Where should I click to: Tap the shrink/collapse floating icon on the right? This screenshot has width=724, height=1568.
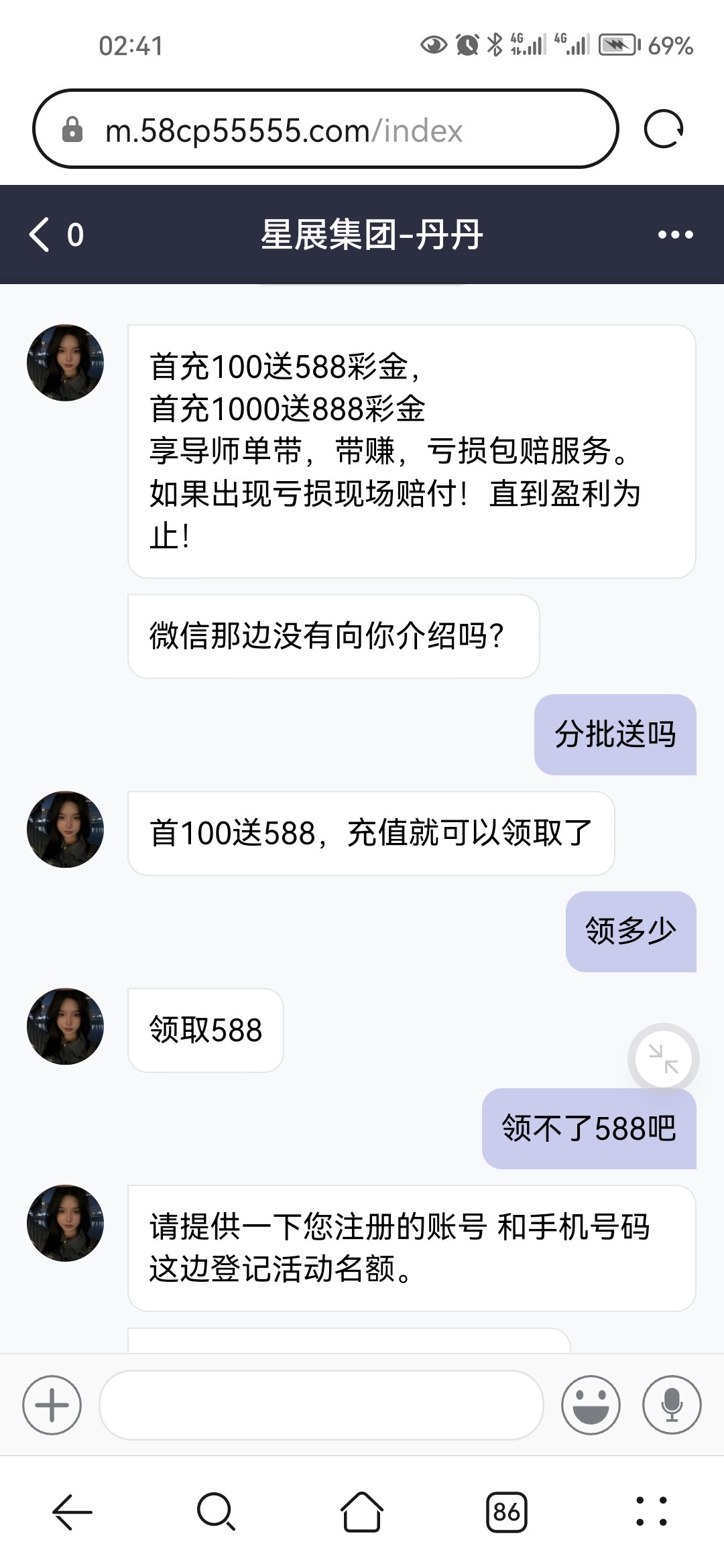point(664,1053)
